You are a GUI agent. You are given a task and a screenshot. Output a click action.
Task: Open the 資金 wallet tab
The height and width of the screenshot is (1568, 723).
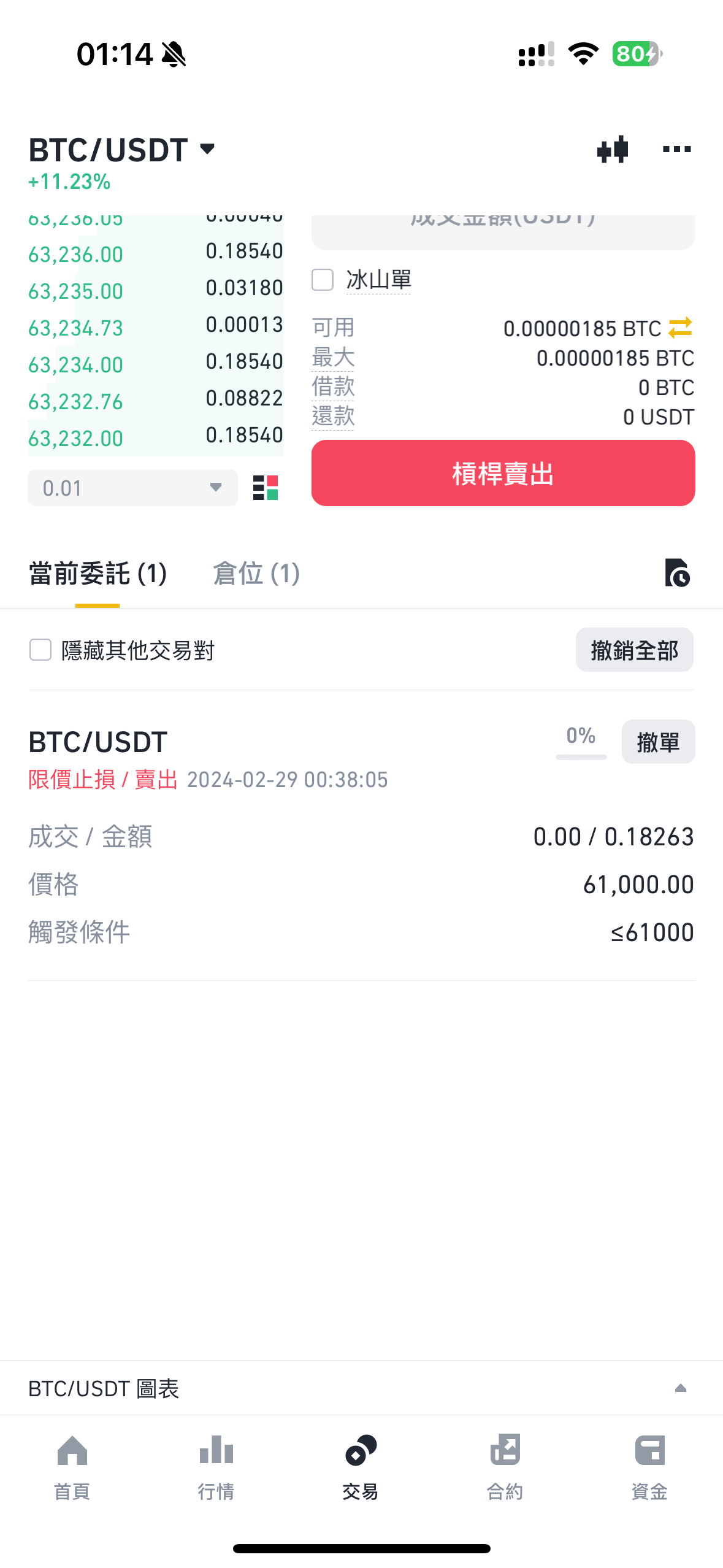coord(650,1467)
